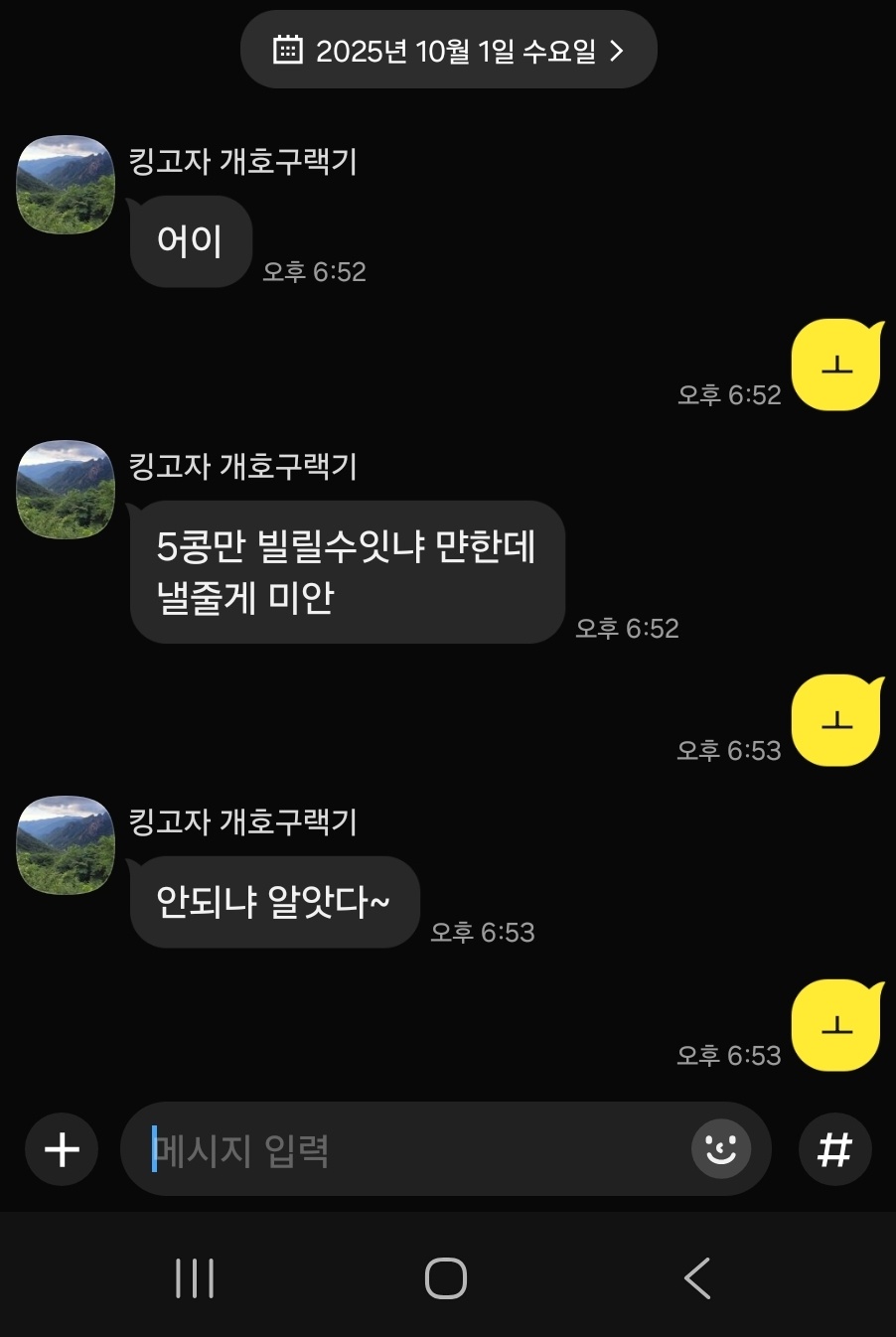
Task: Tap the plus attachment button
Action: [62, 1149]
